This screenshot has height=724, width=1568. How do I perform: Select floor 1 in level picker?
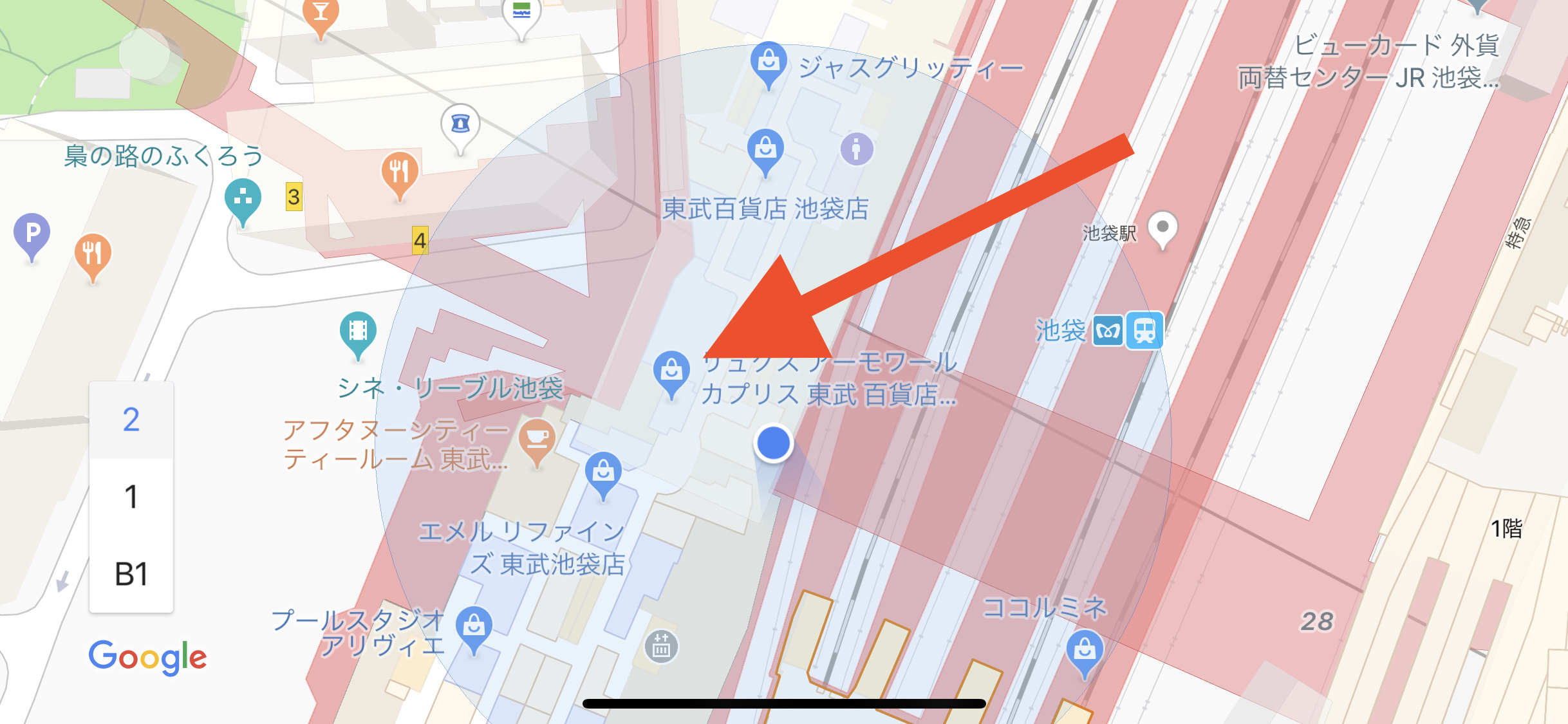(x=131, y=497)
